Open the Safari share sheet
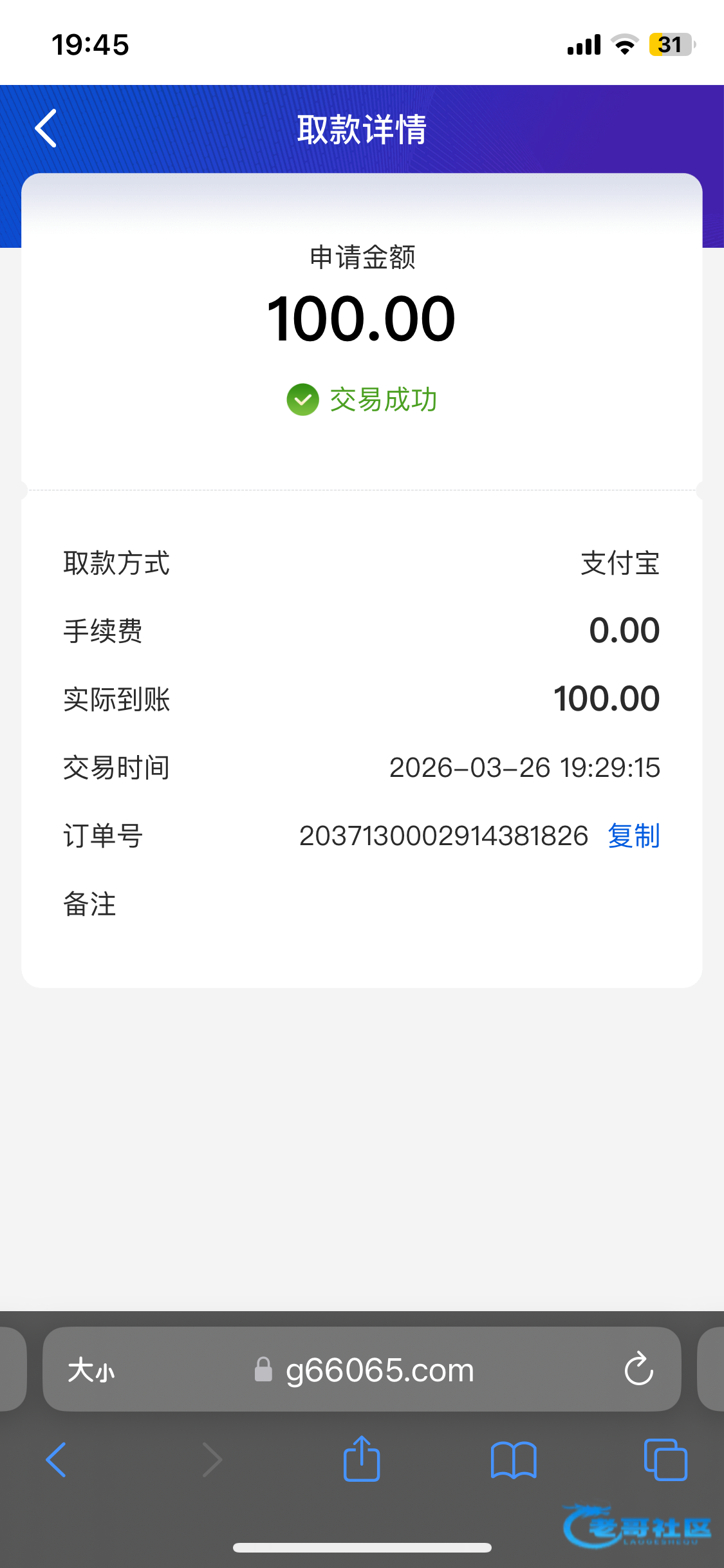 tap(362, 1459)
